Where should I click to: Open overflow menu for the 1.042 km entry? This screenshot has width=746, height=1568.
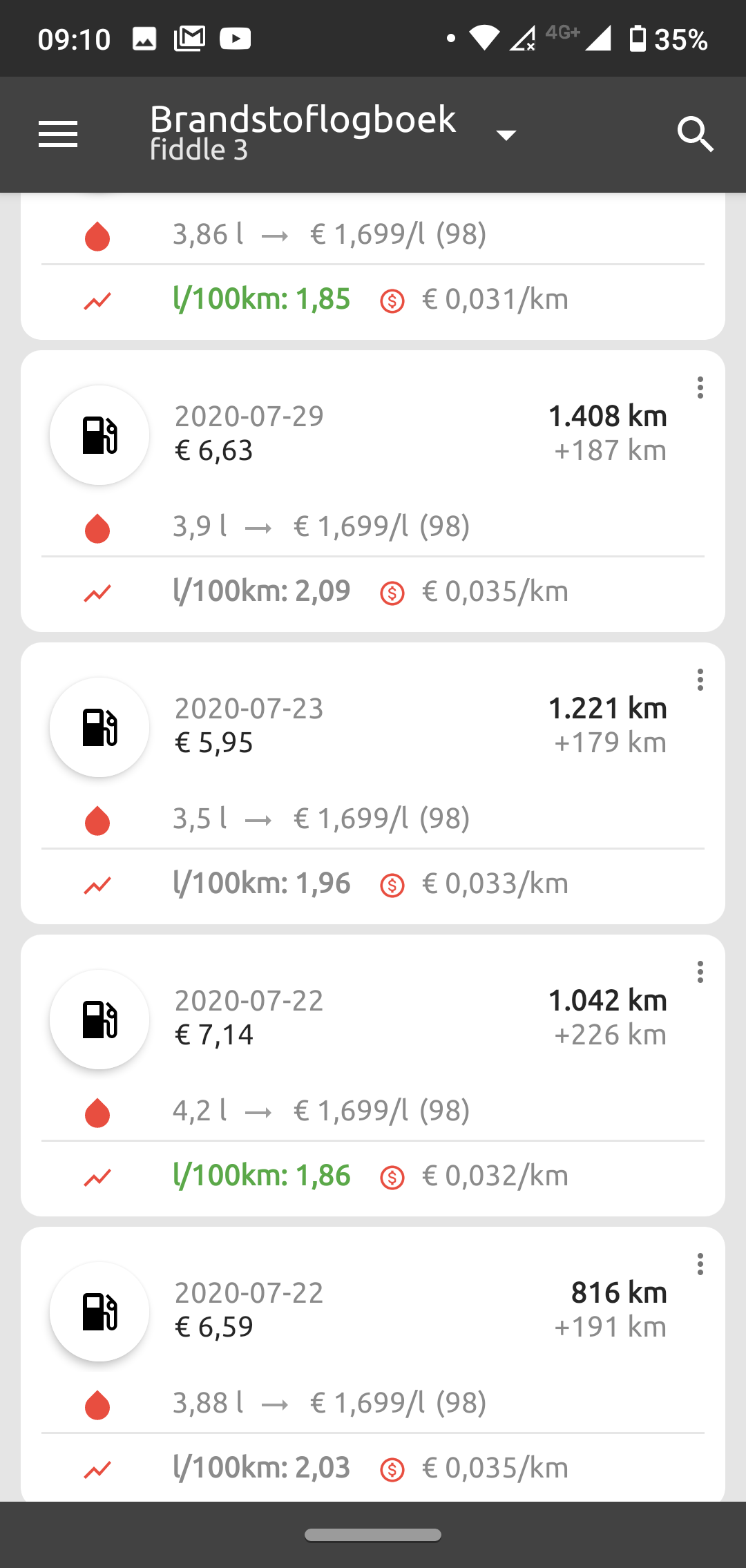point(700,972)
